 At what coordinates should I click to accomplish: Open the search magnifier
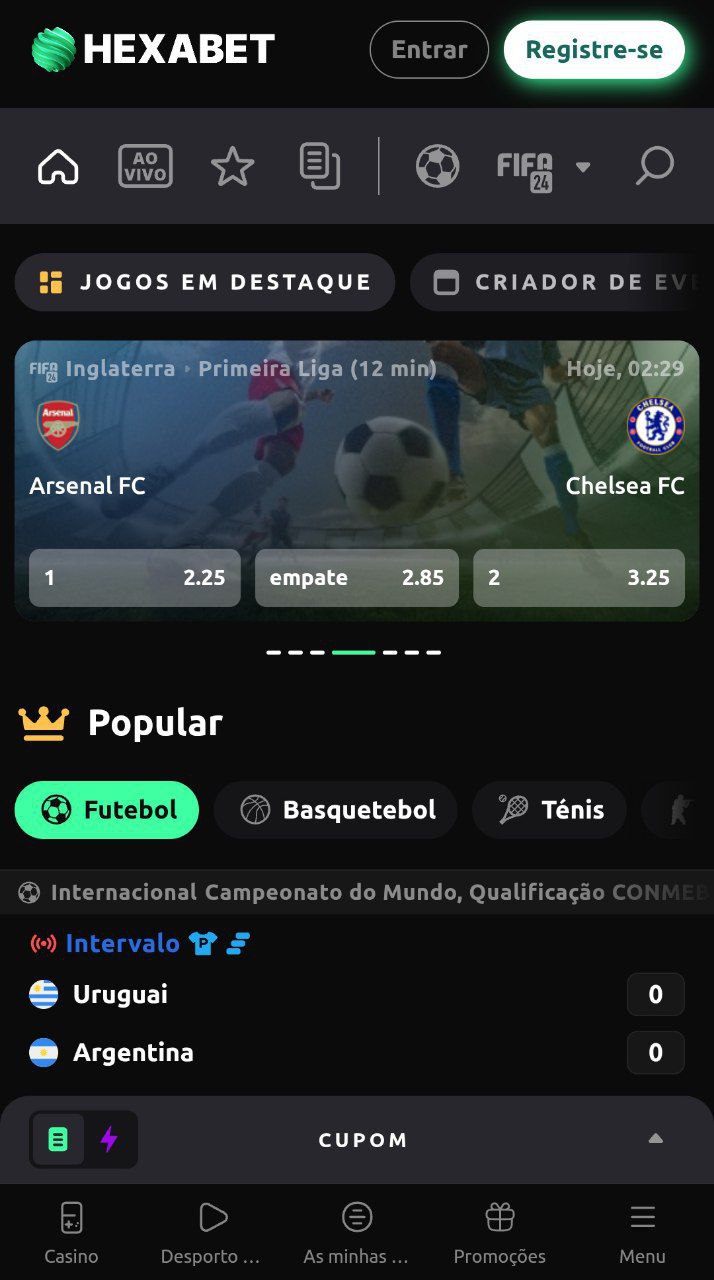(x=655, y=166)
